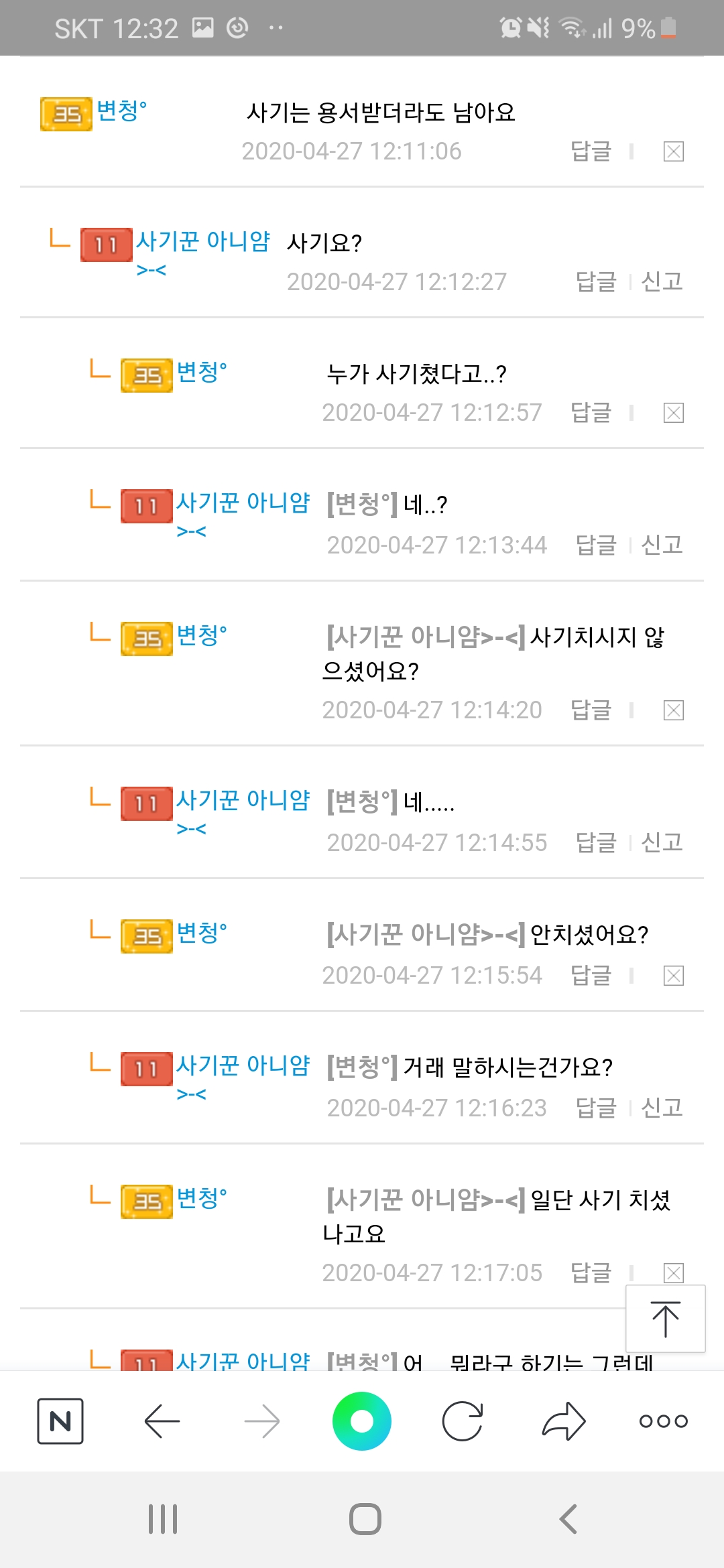Open 변청° profile on the top comment
The height and width of the screenshot is (1568, 724).
(x=121, y=111)
